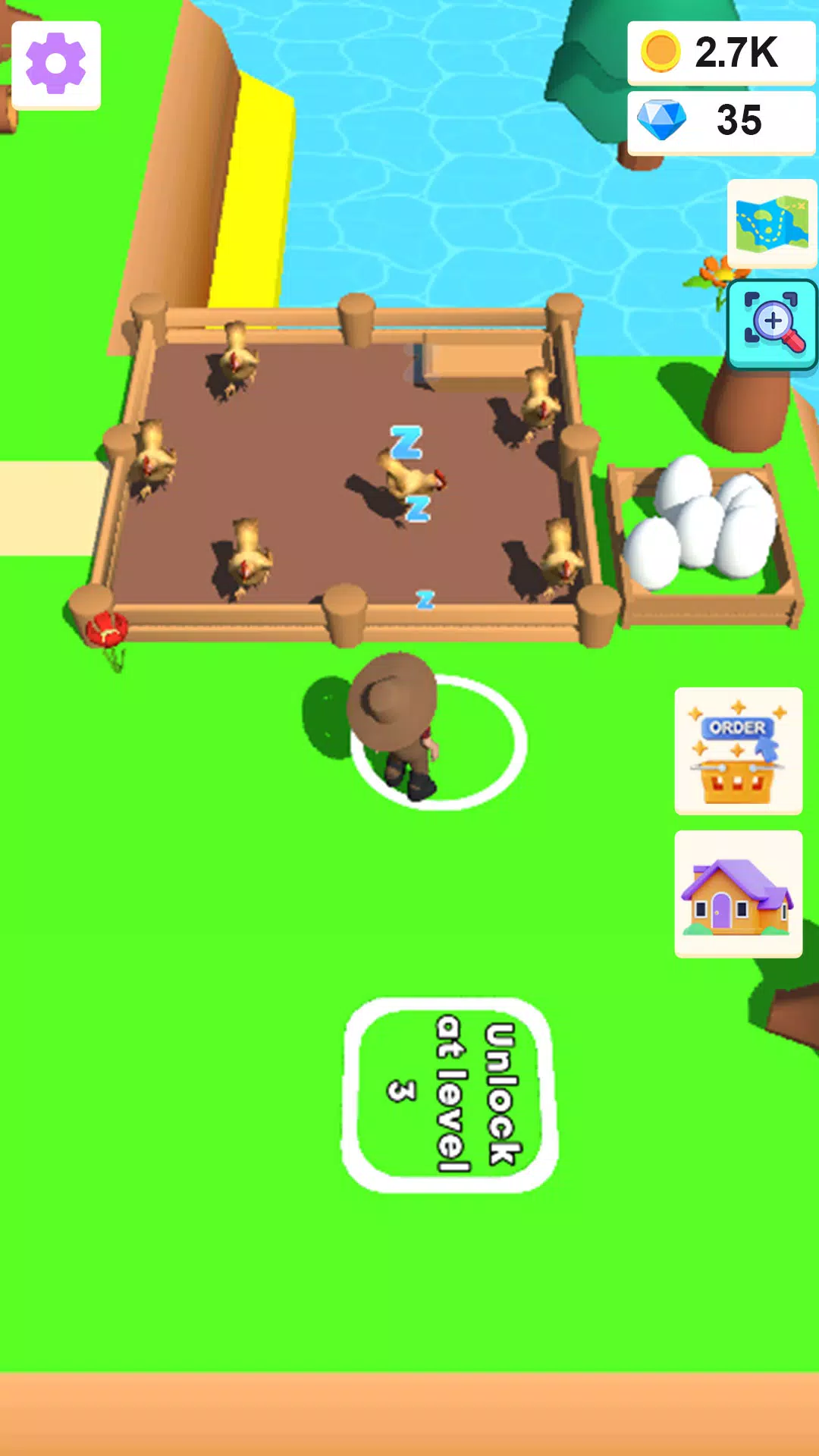Open the settings gear
The width and height of the screenshot is (819, 1456).
click(56, 65)
